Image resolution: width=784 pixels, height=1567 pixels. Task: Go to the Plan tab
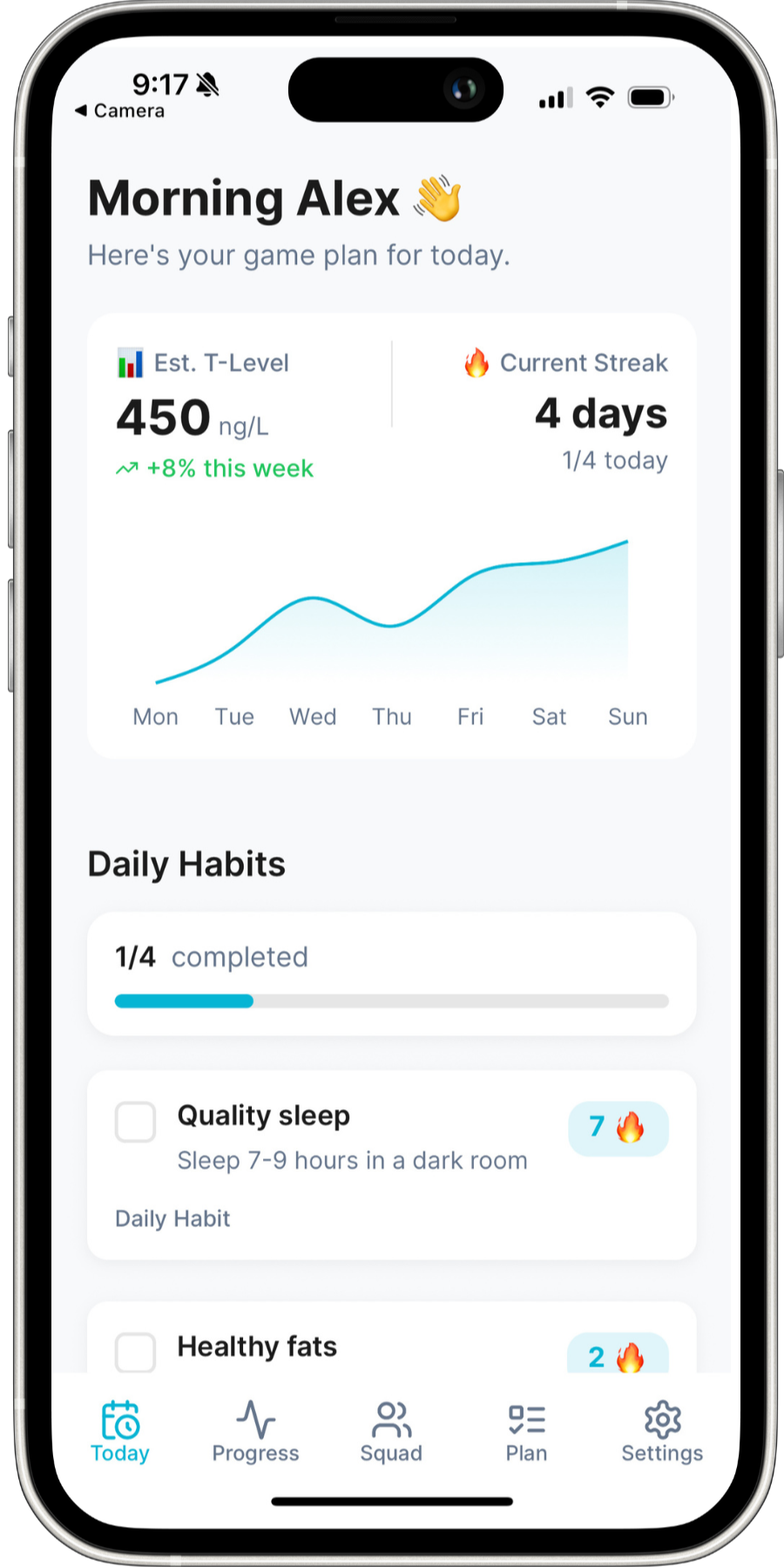526,1431
